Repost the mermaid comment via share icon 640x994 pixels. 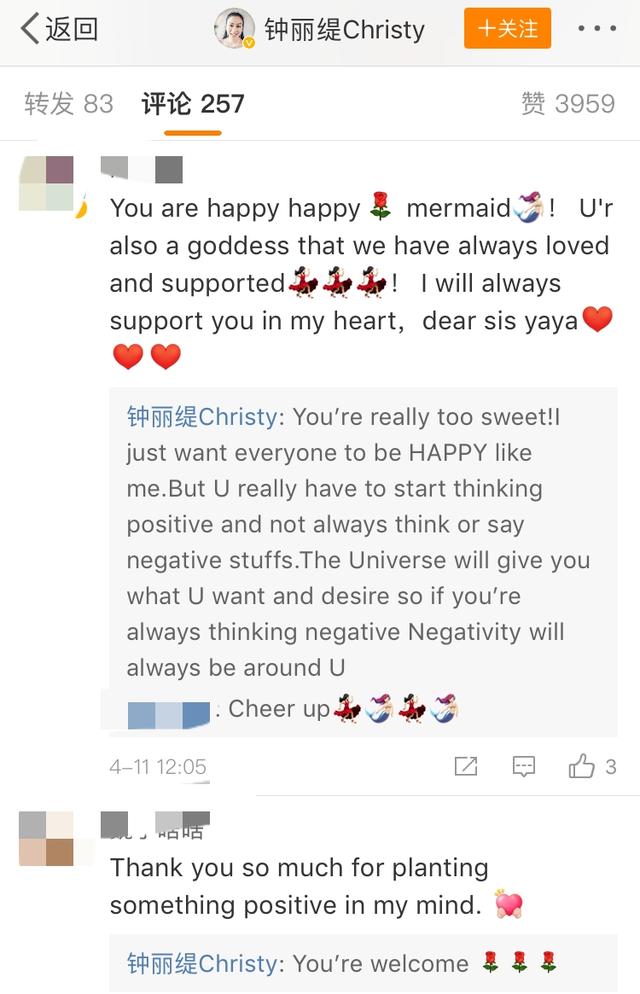click(x=466, y=767)
